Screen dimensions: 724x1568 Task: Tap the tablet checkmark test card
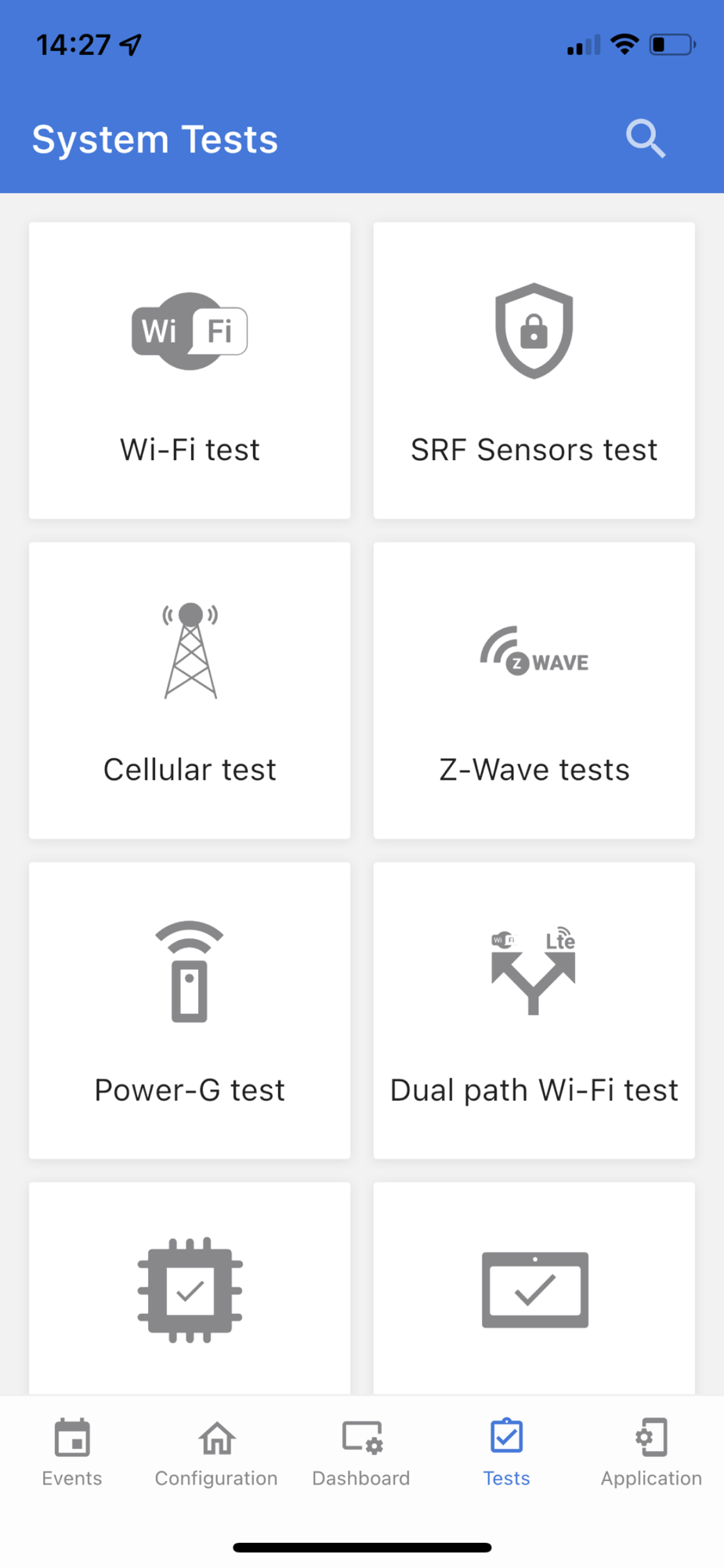[534, 1289]
